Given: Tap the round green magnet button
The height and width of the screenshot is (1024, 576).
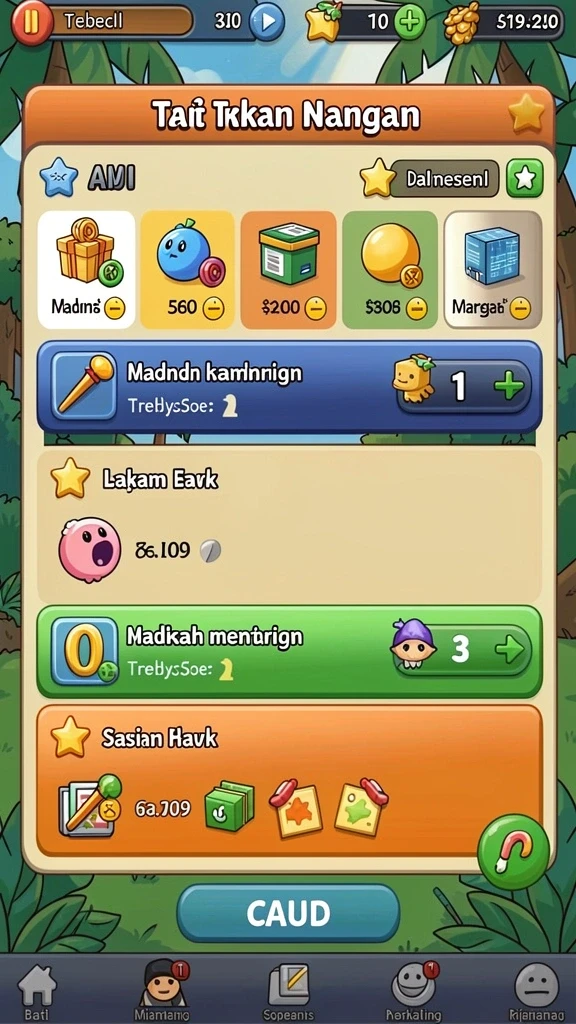Looking at the screenshot, I should [x=513, y=852].
